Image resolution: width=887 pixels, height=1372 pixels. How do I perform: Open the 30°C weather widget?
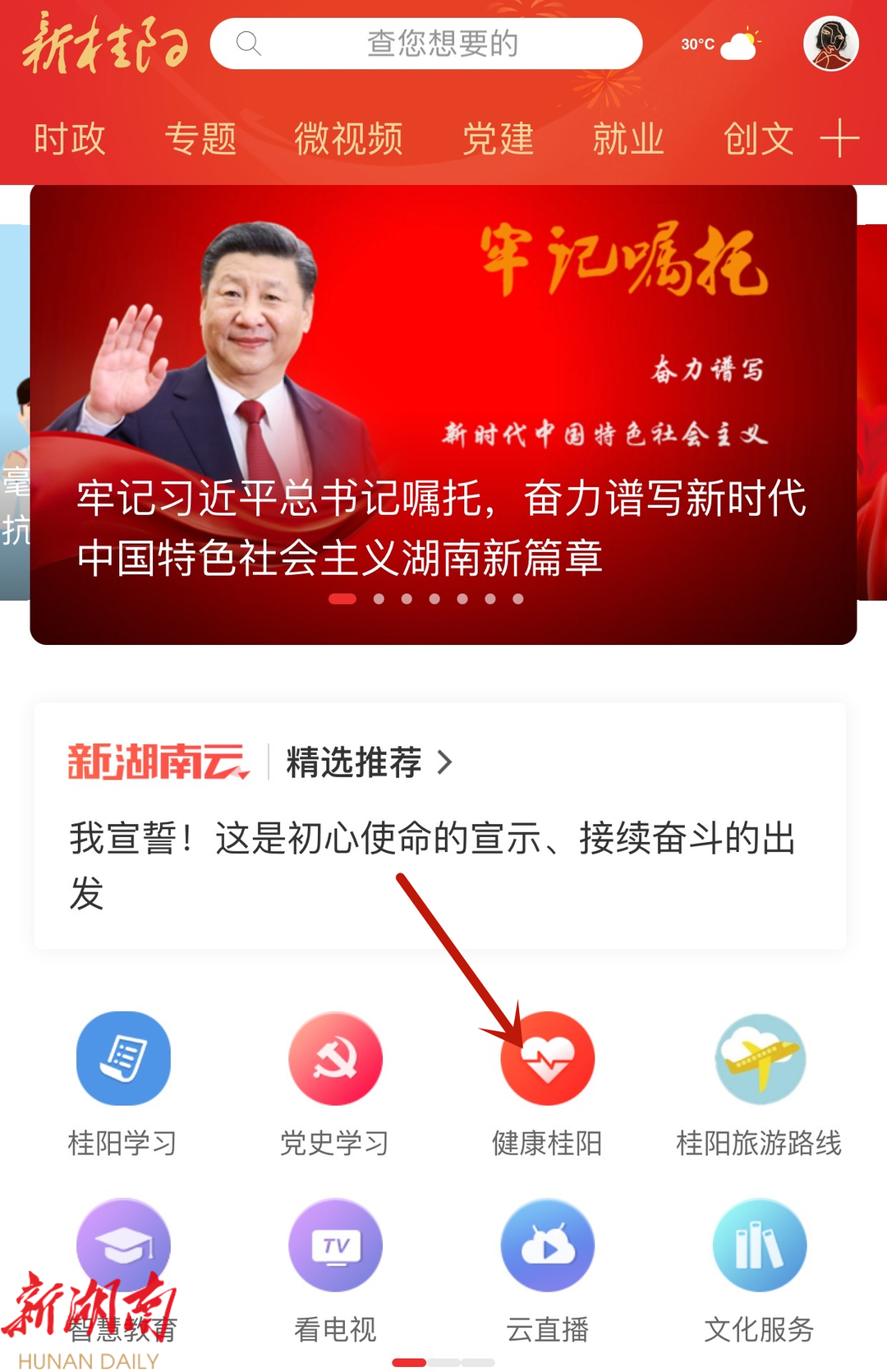(720, 44)
